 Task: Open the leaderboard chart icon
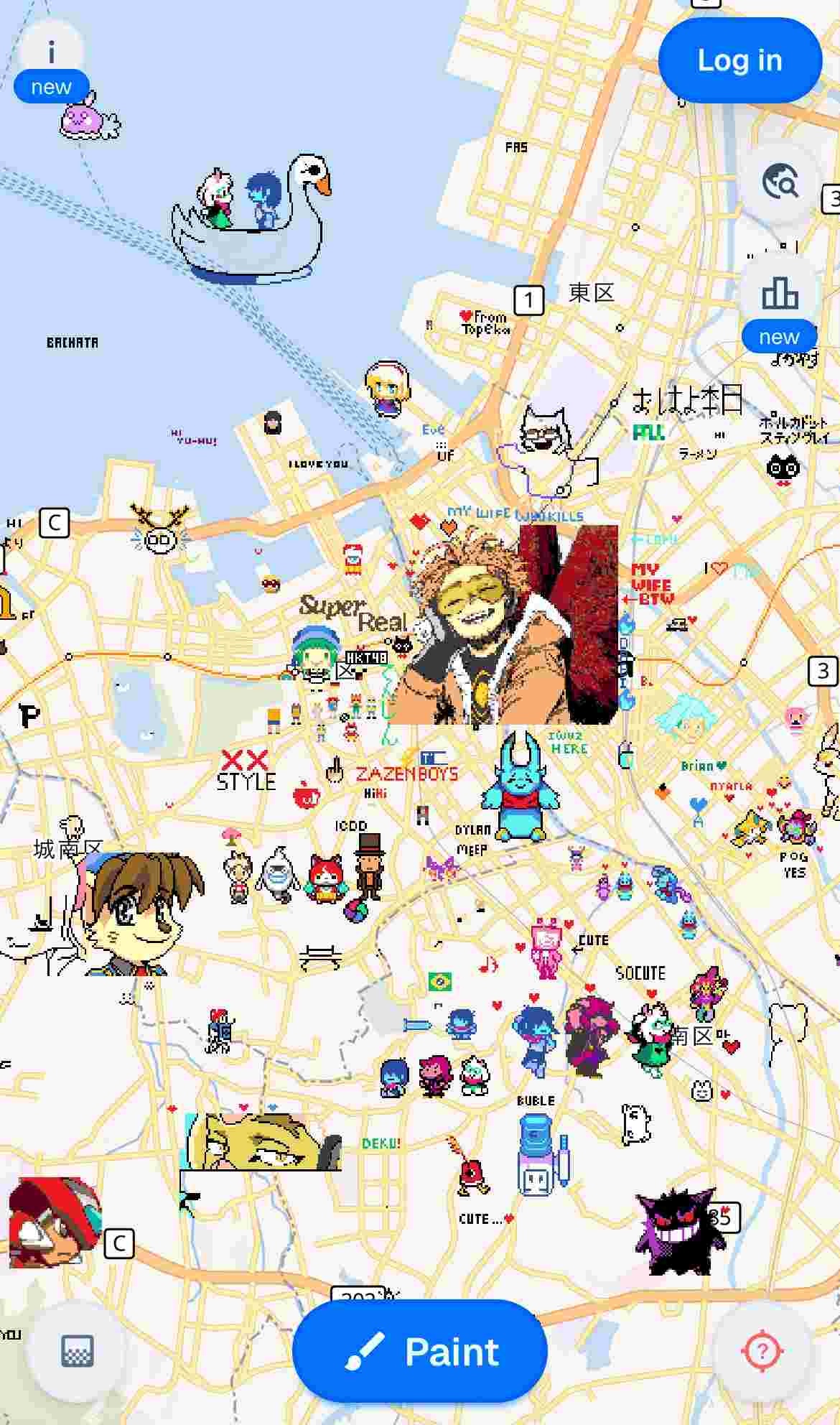780,294
